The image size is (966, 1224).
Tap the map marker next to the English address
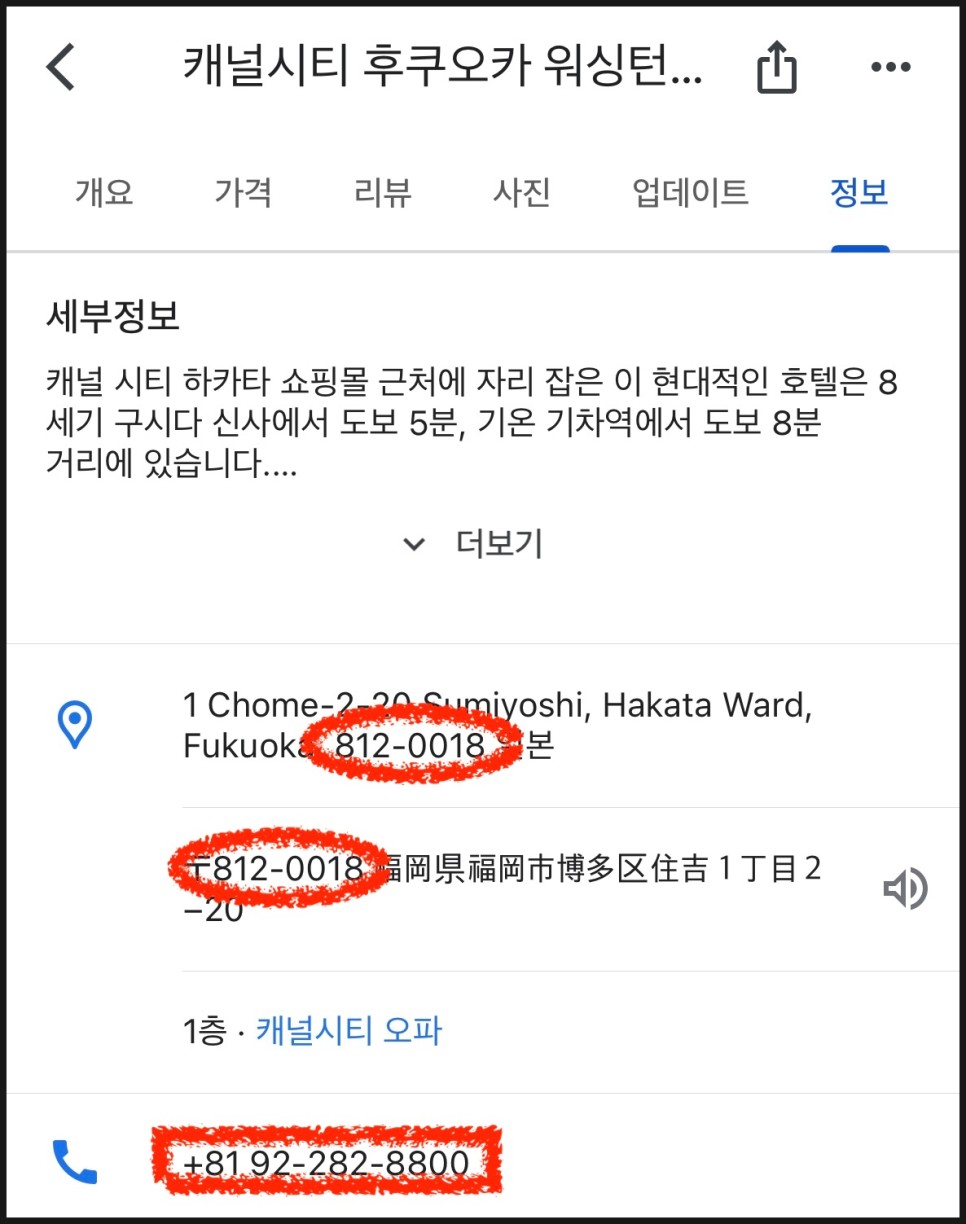click(75, 725)
